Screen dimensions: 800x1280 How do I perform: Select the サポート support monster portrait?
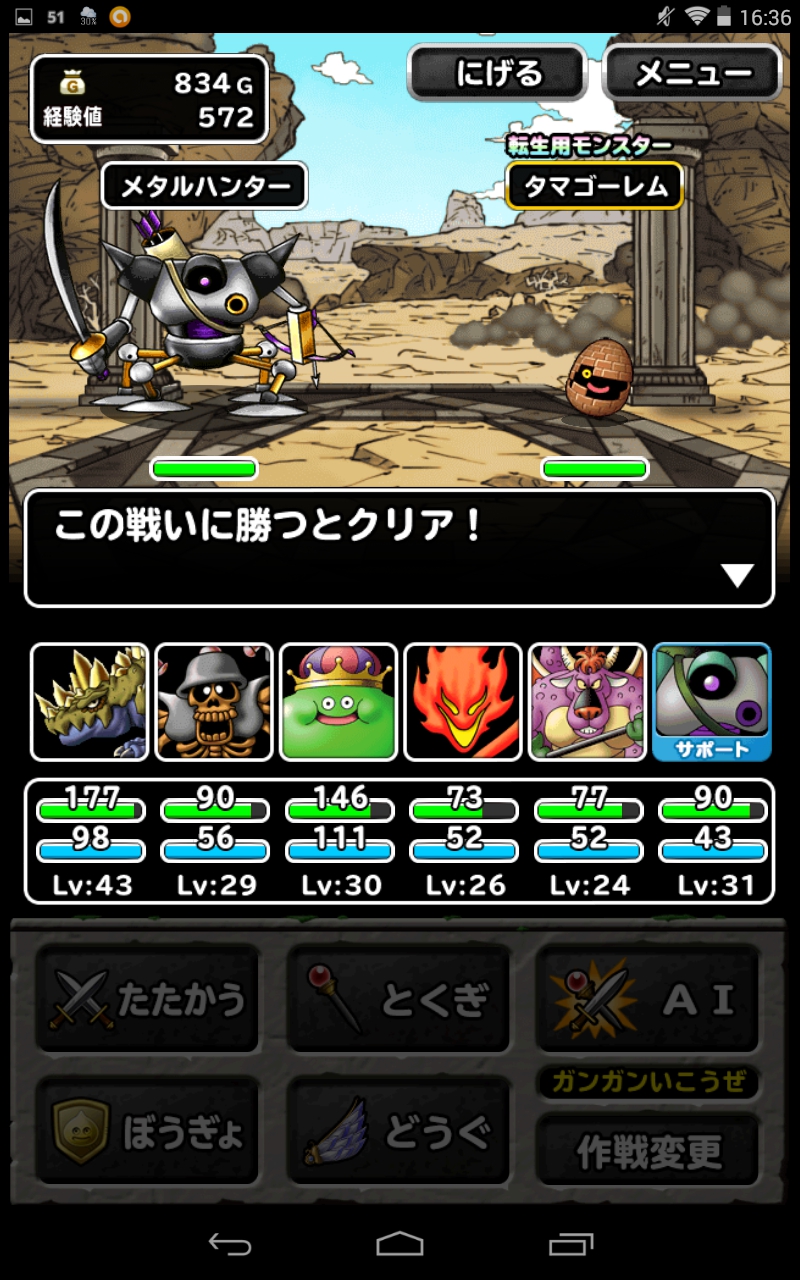click(711, 702)
